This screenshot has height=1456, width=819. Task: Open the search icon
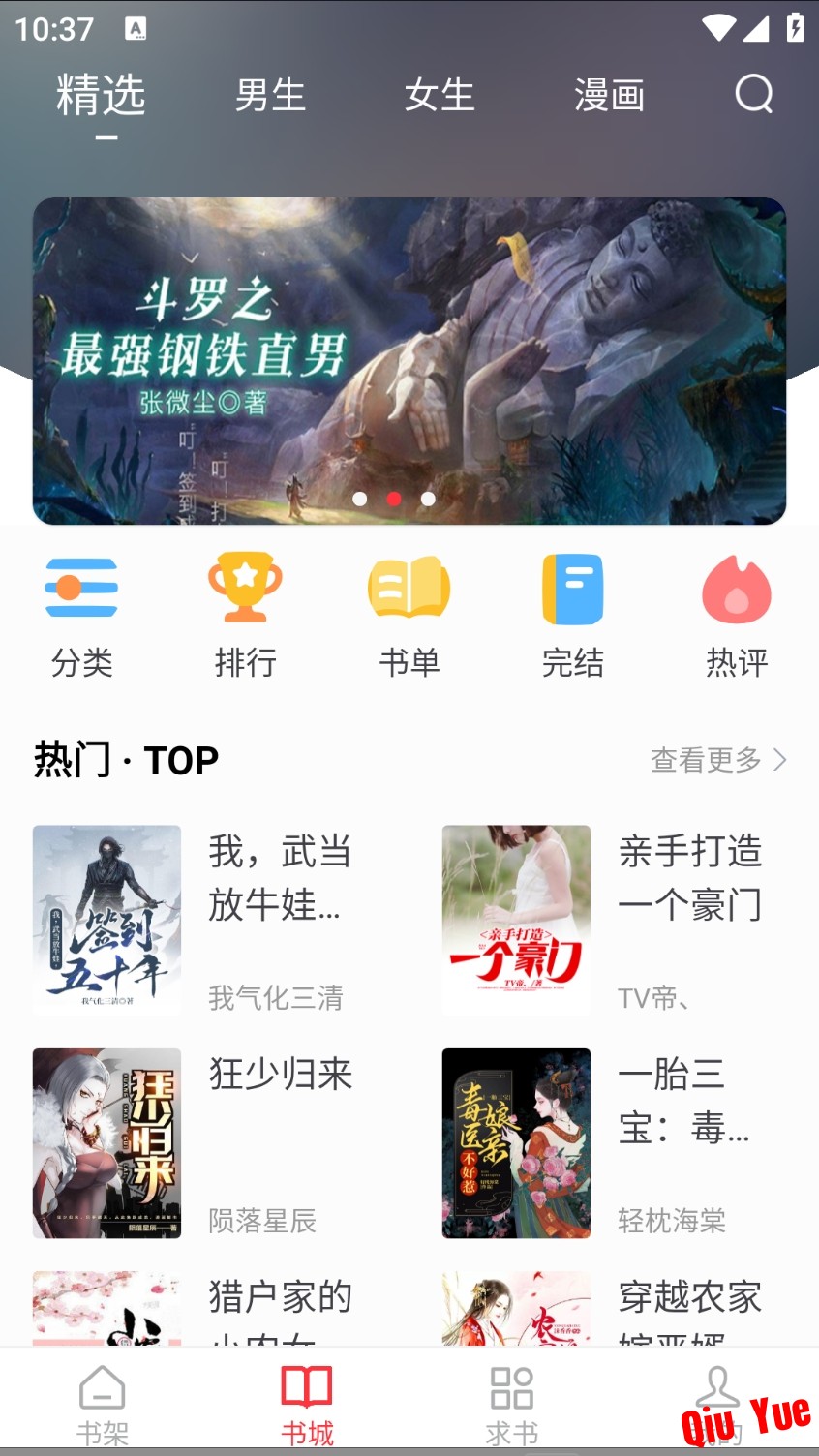tap(753, 95)
